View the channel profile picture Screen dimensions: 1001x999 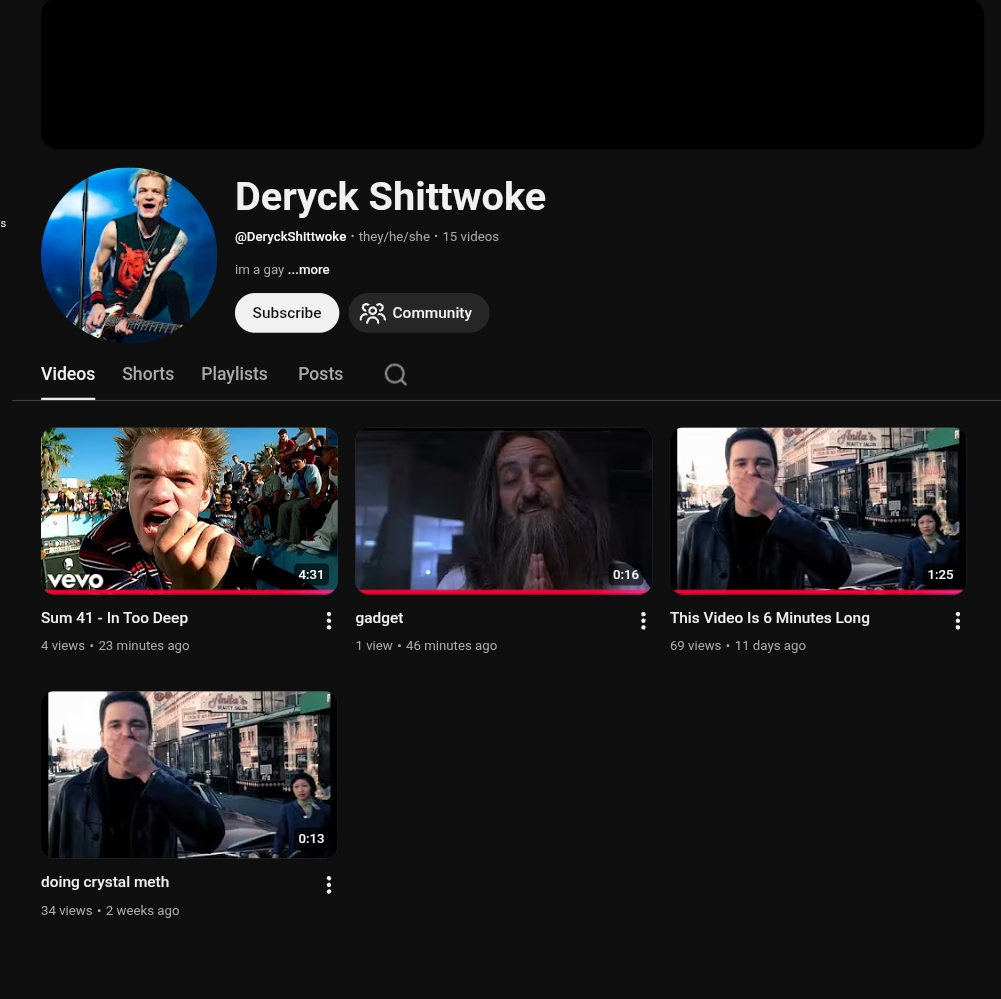[x=129, y=255]
